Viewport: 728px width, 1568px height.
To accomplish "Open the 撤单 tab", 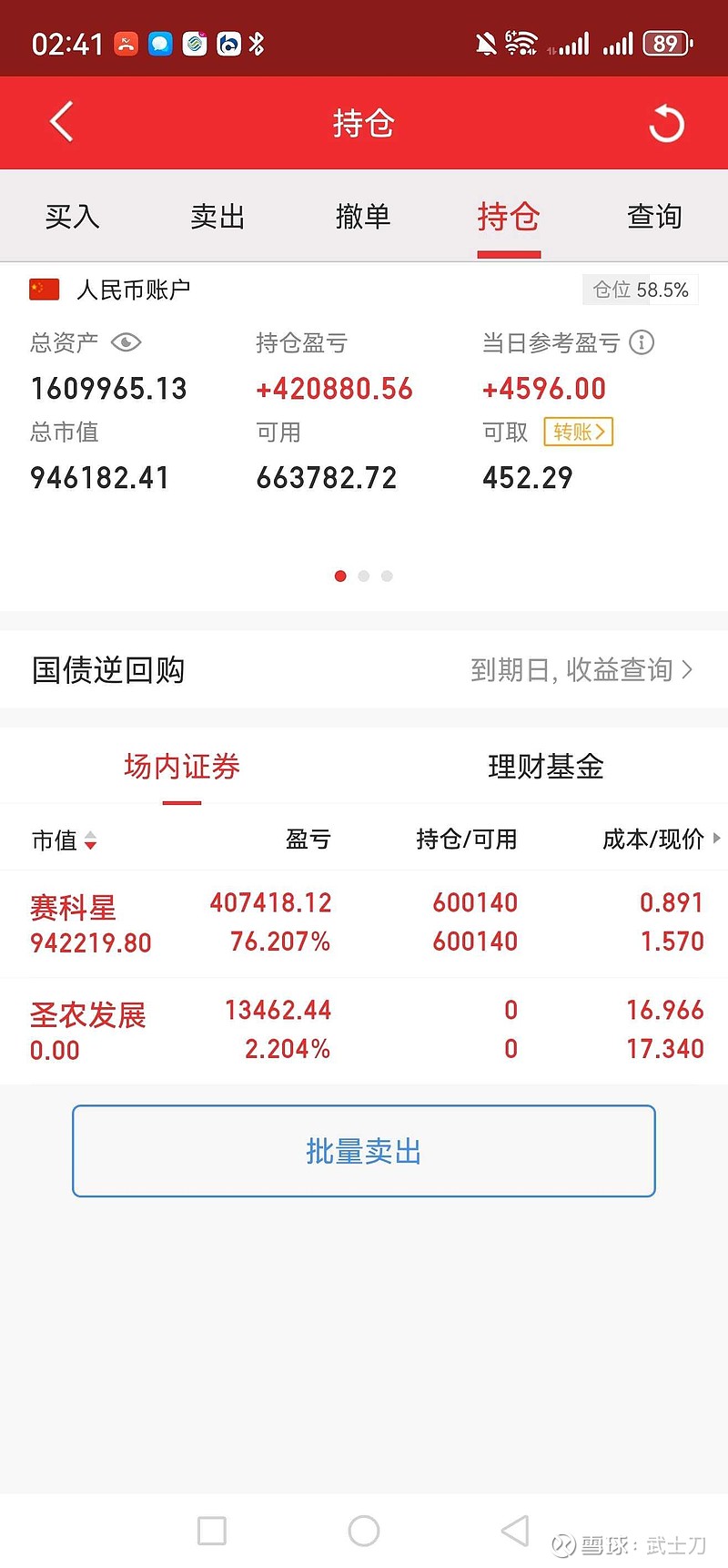I will point(363,217).
